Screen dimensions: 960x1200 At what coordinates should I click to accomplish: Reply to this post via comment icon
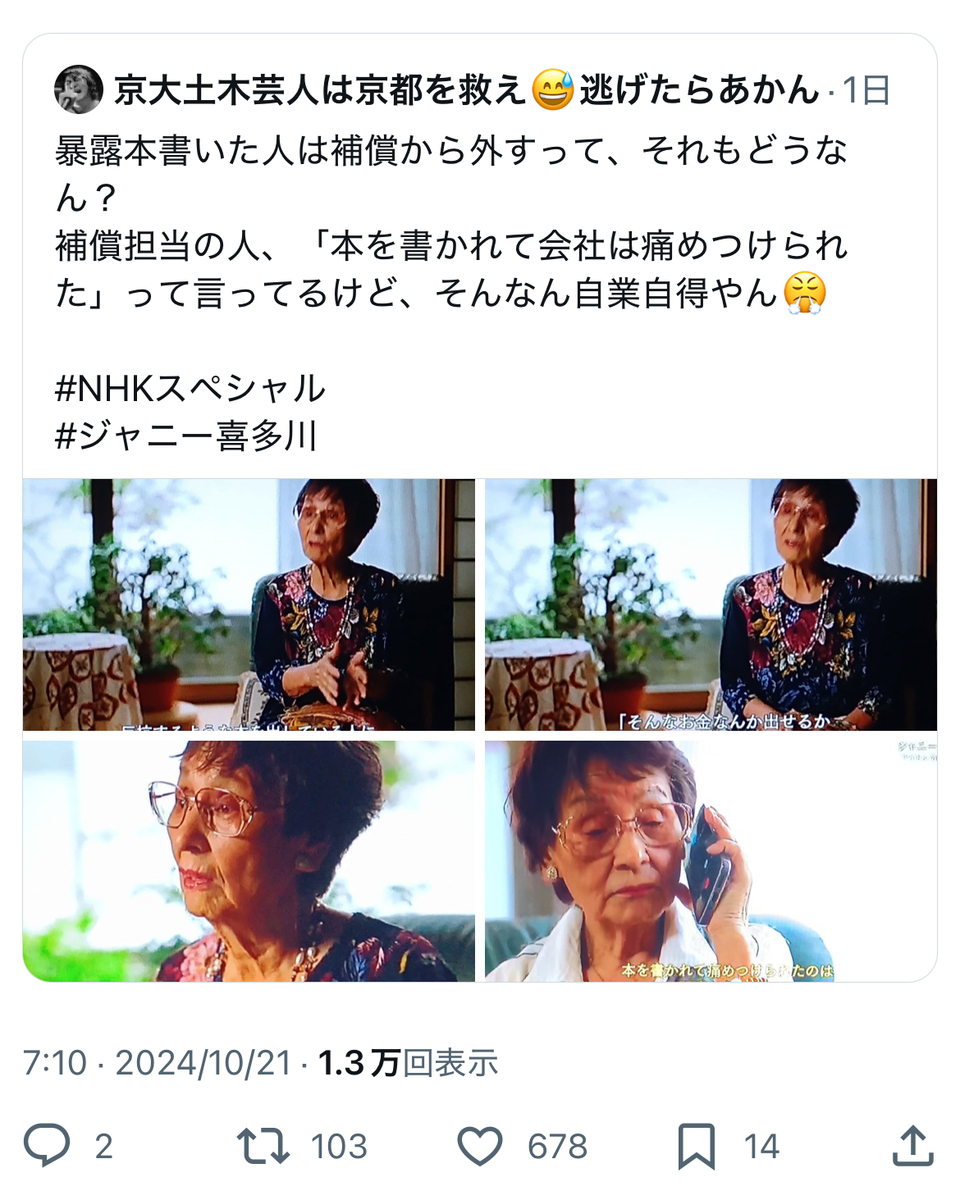click(x=47, y=1145)
